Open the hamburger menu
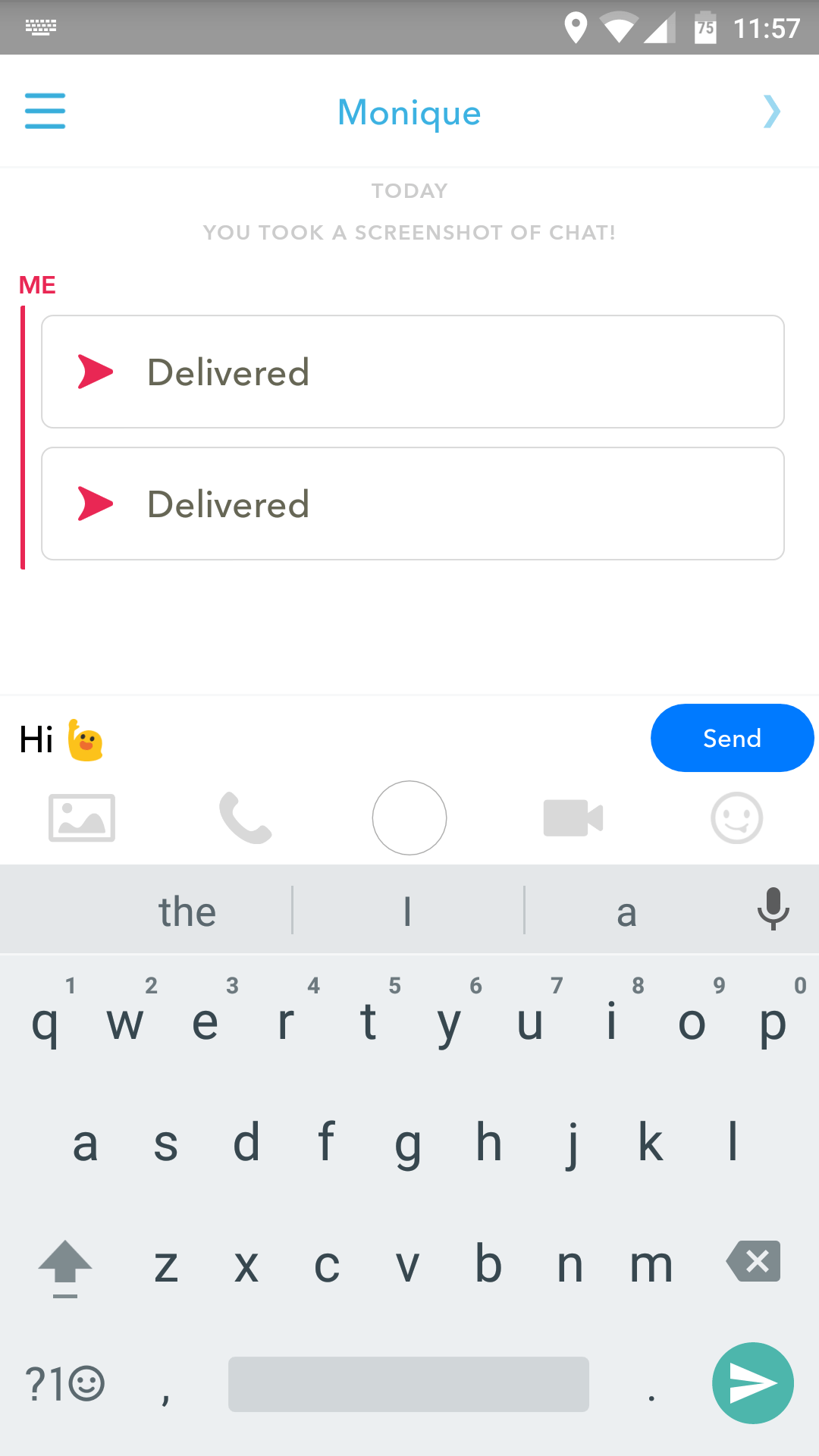The height and width of the screenshot is (1456, 819). click(x=45, y=111)
